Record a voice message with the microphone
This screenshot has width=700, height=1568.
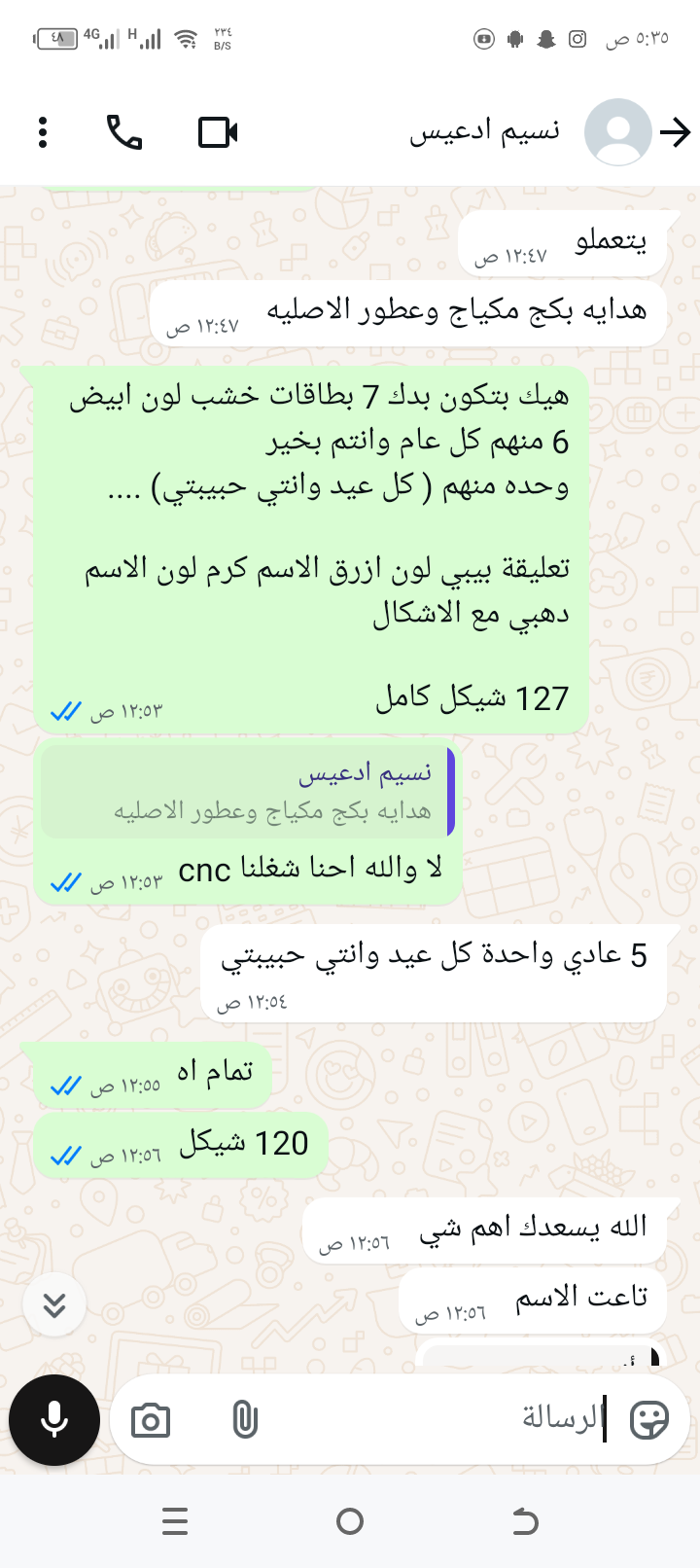point(54,1420)
